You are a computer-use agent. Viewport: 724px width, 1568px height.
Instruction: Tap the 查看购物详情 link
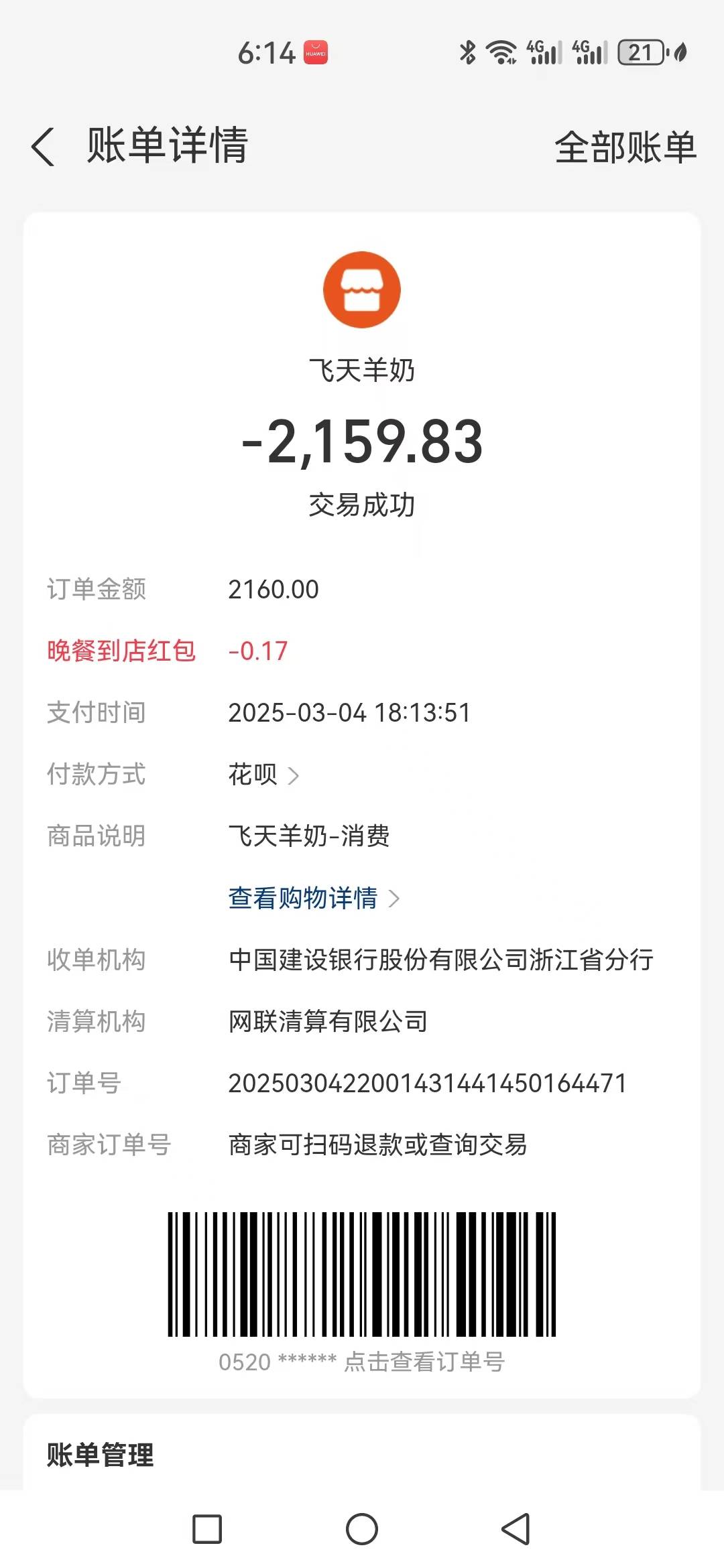click(x=313, y=898)
